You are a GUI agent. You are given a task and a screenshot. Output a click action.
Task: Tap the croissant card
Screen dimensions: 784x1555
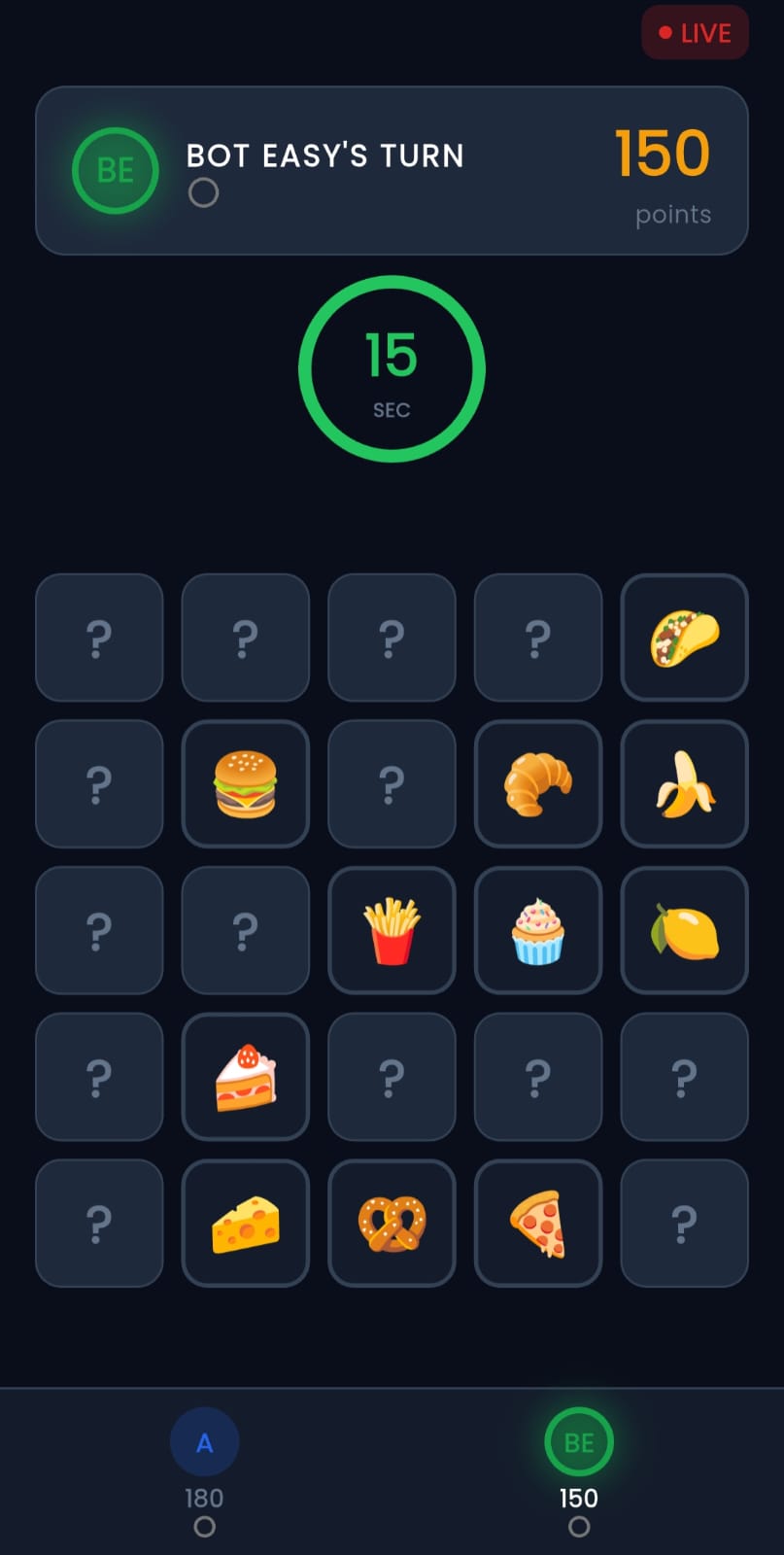point(538,784)
